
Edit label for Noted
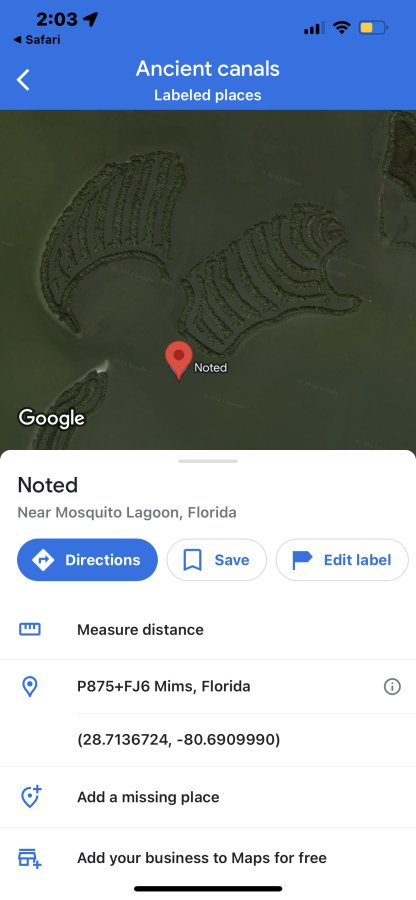click(342, 560)
